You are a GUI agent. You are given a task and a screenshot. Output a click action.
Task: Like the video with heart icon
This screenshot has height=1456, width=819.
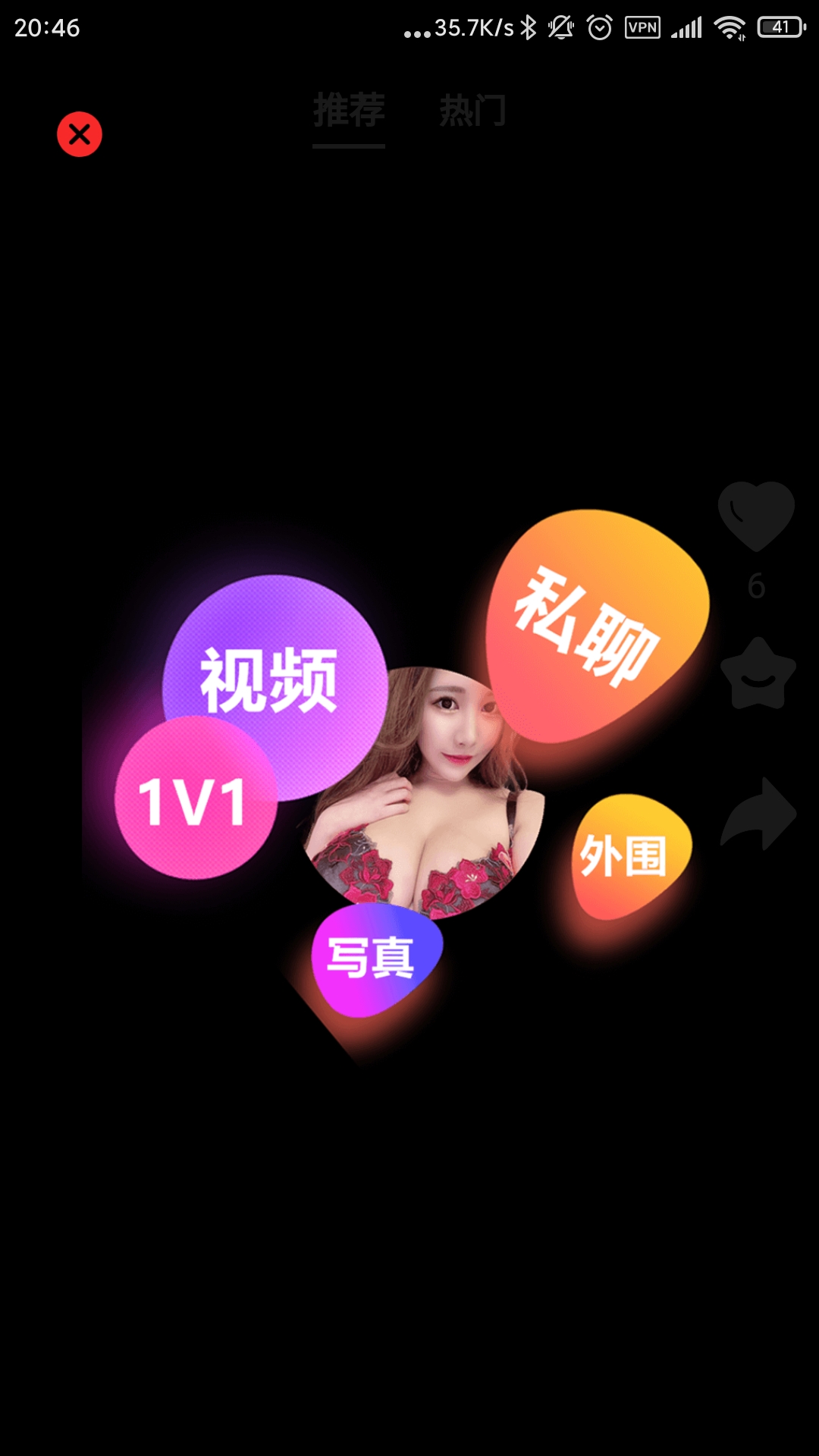click(756, 515)
